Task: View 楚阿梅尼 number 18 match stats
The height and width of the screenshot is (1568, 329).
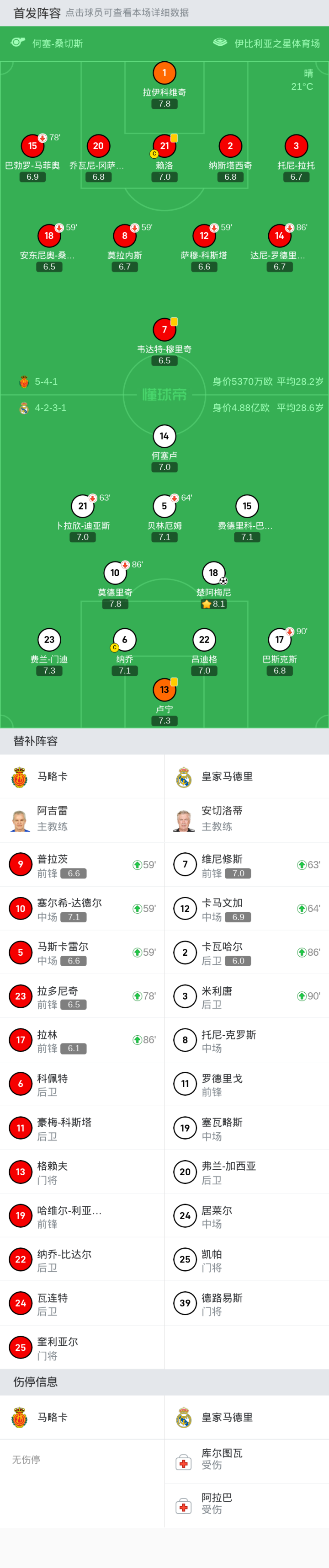Action: click(x=213, y=573)
